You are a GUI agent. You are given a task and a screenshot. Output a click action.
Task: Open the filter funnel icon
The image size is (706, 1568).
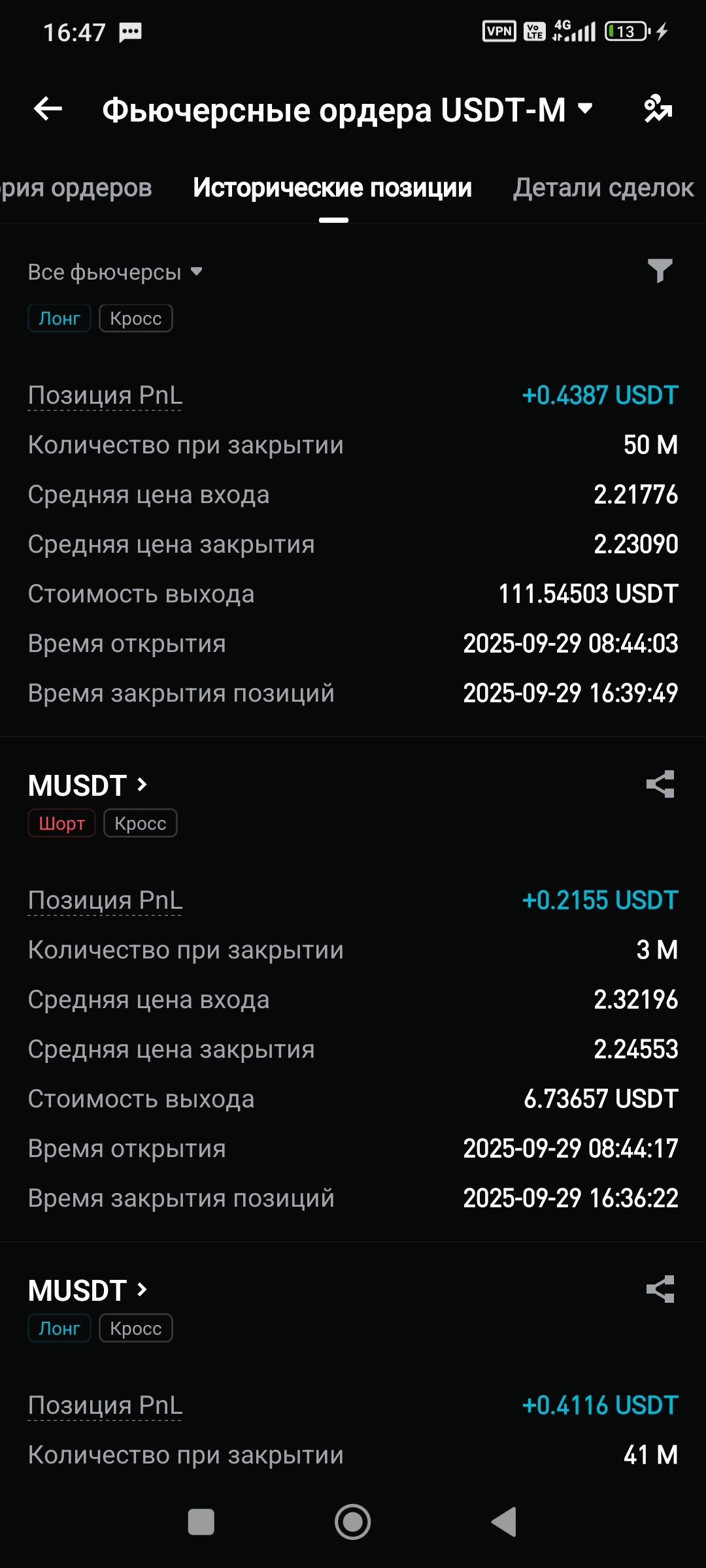point(660,270)
